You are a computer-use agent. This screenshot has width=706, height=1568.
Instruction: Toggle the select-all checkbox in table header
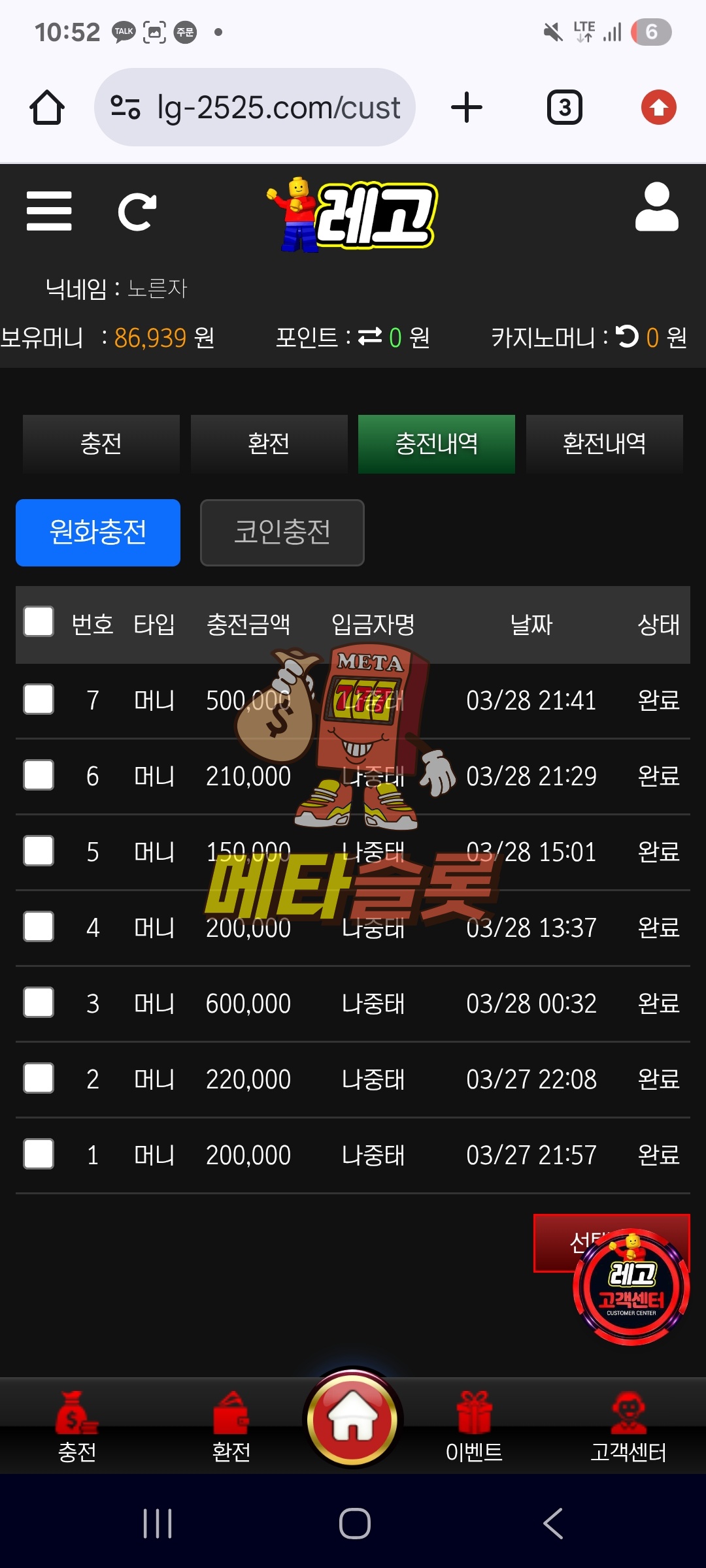pyautogui.click(x=39, y=621)
